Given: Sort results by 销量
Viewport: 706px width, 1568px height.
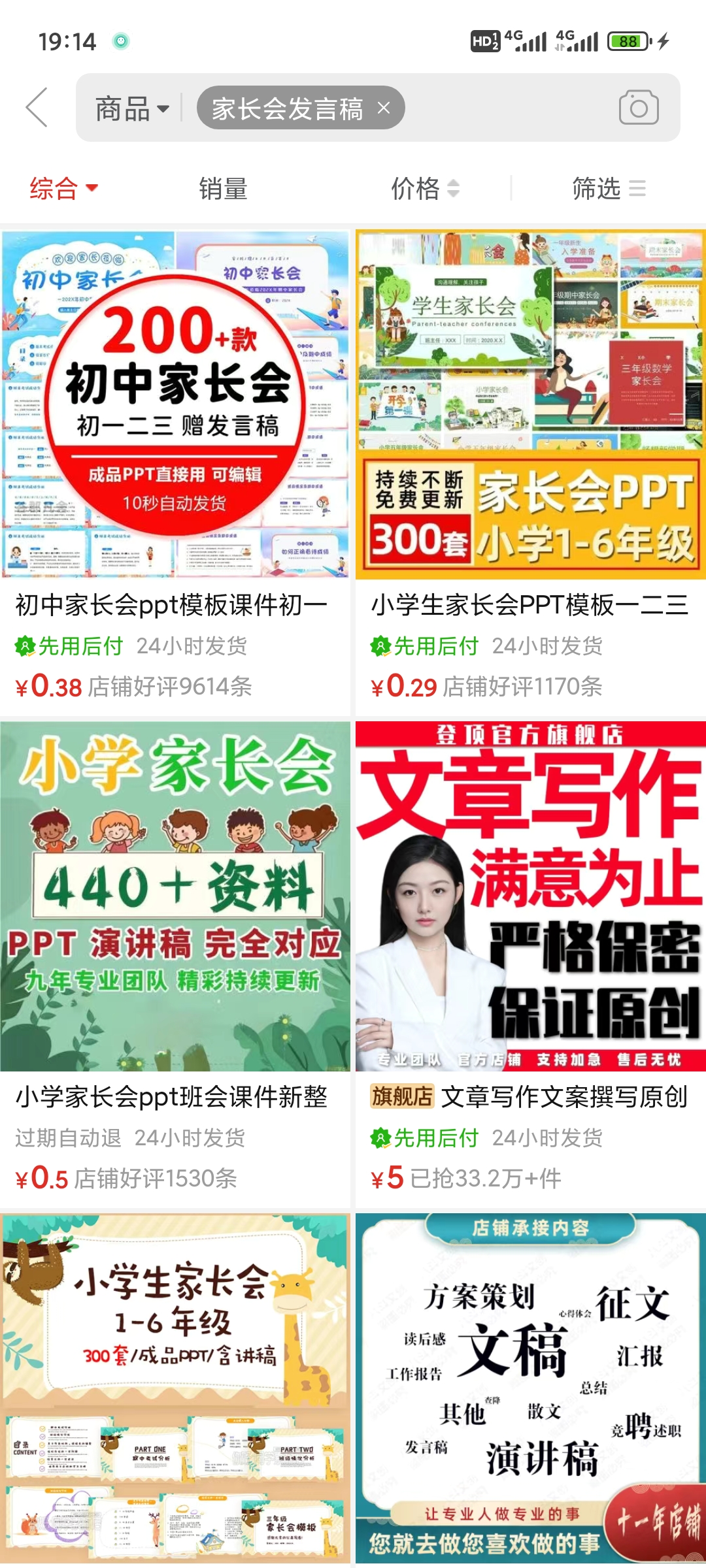Looking at the screenshot, I should tap(223, 189).
